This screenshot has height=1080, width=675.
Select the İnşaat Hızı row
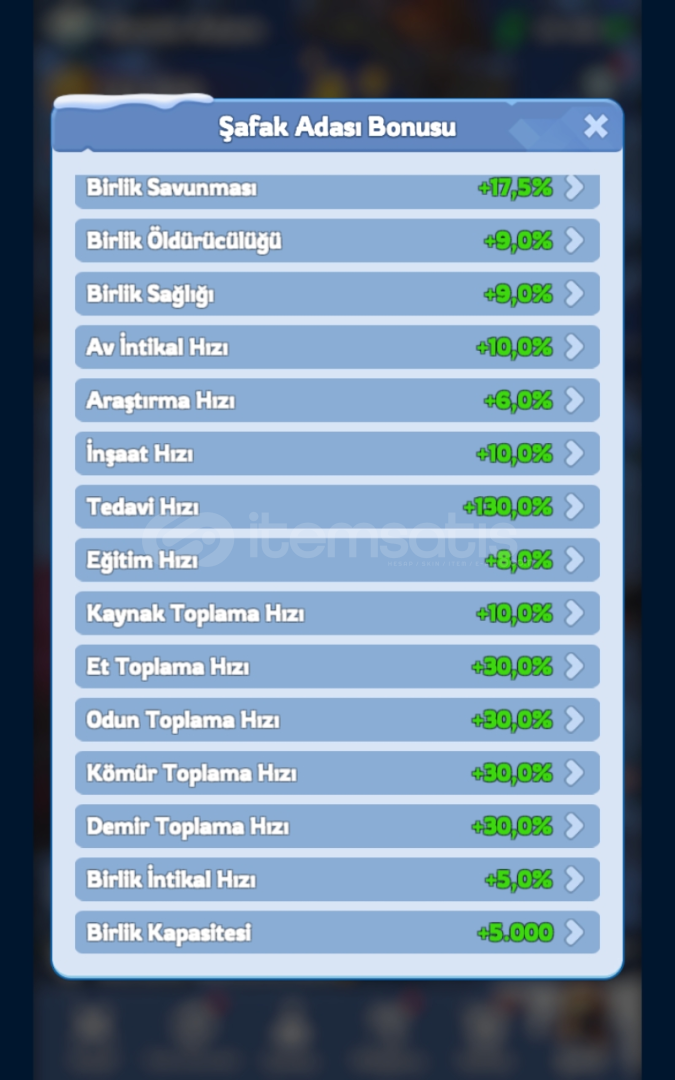[x=337, y=453]
